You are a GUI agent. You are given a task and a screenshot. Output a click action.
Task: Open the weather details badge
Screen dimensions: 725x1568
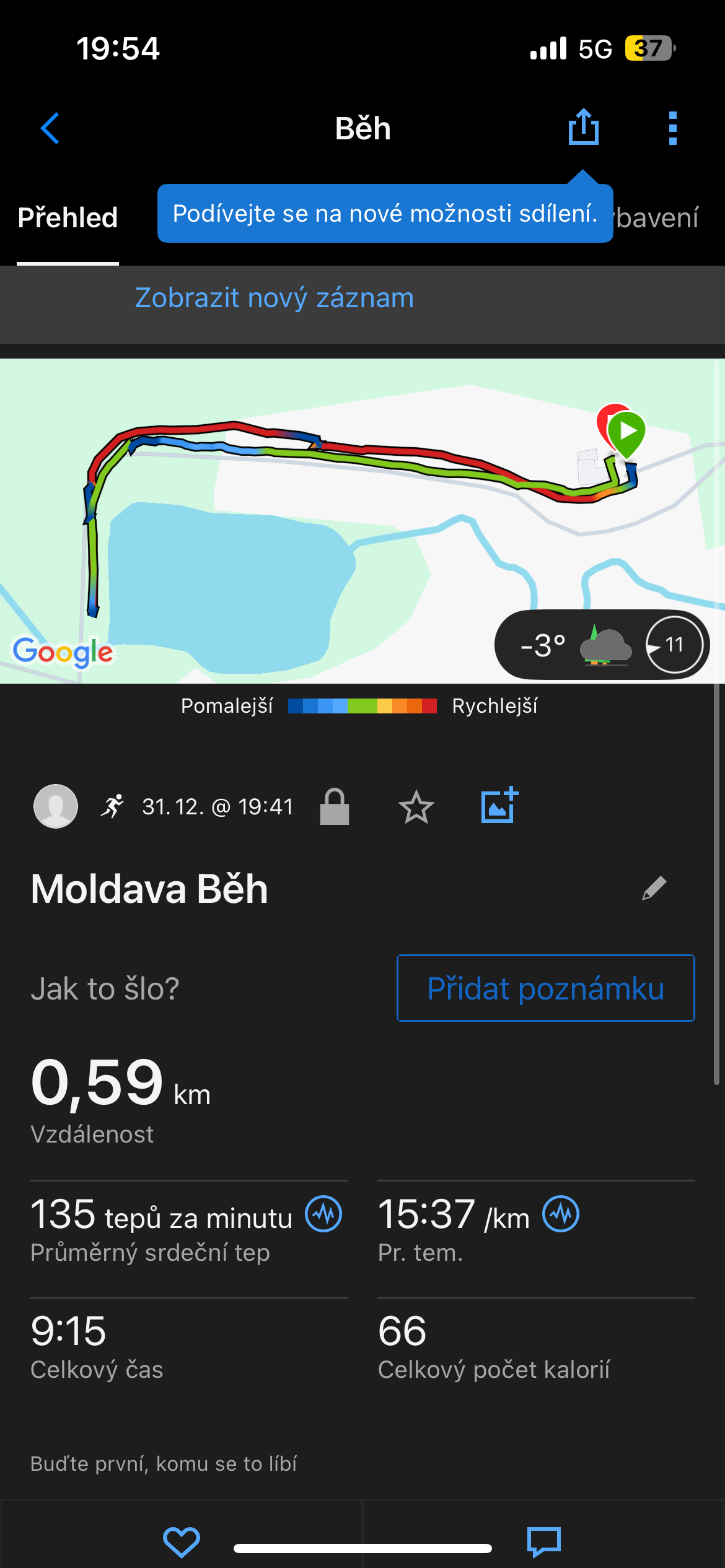[x=601, y=645]
